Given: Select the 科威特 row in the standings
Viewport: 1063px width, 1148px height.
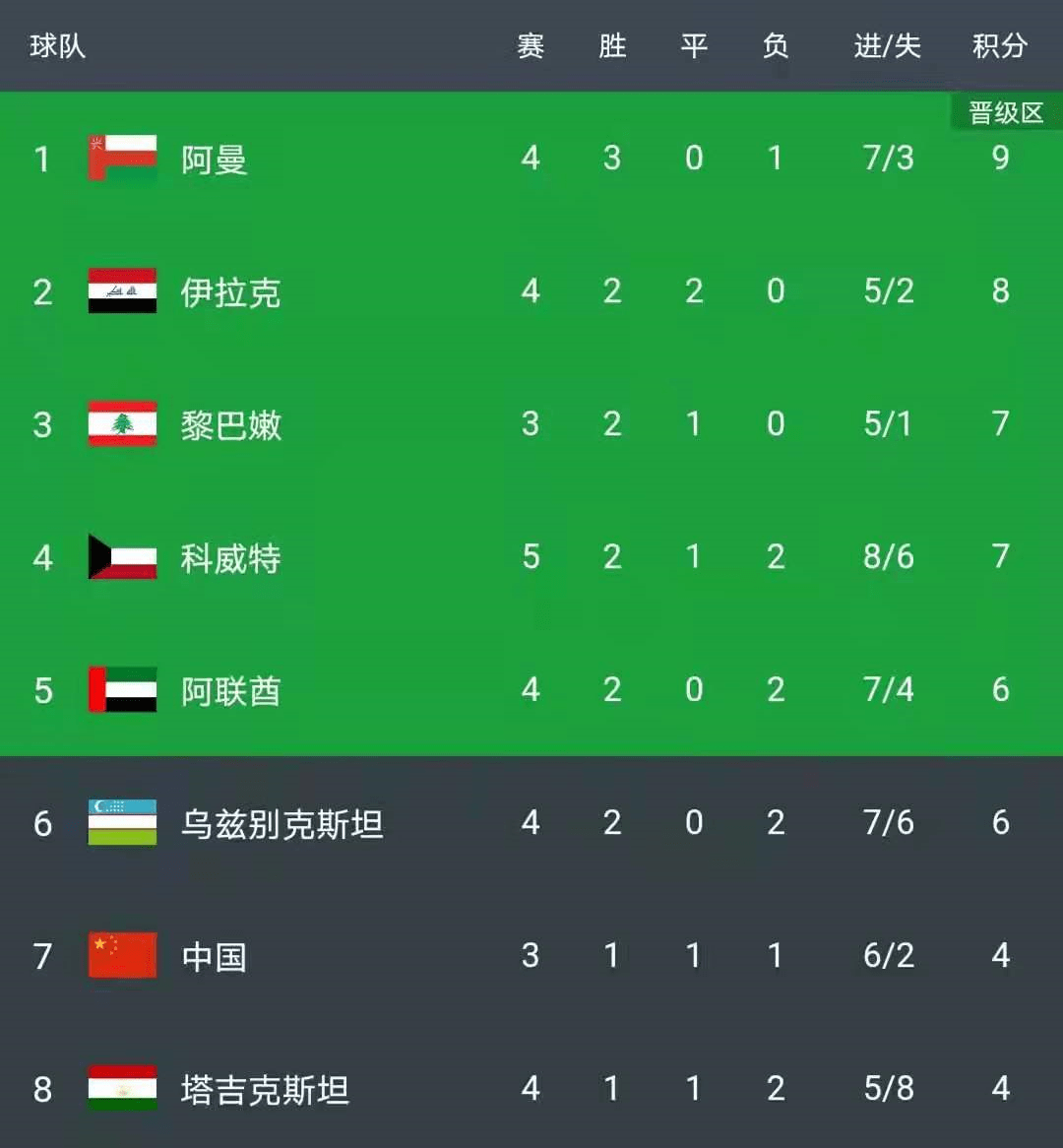Looking at the screenshot, I should [x=230, y=558].
